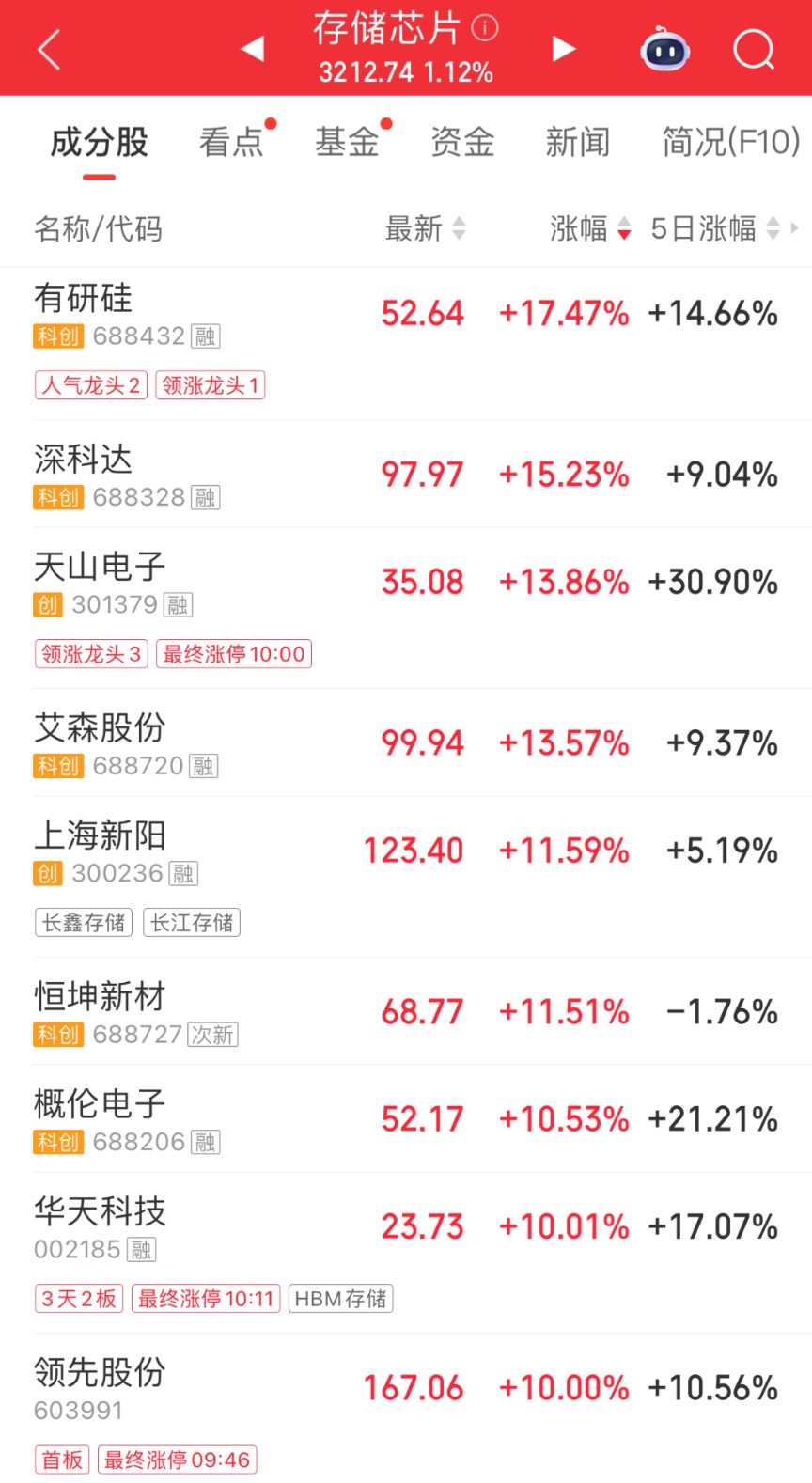The height and width of the screenshot is (1483, 812).
Task: Open stock 有研硅 688432
Action: click(x=406, y=344)
